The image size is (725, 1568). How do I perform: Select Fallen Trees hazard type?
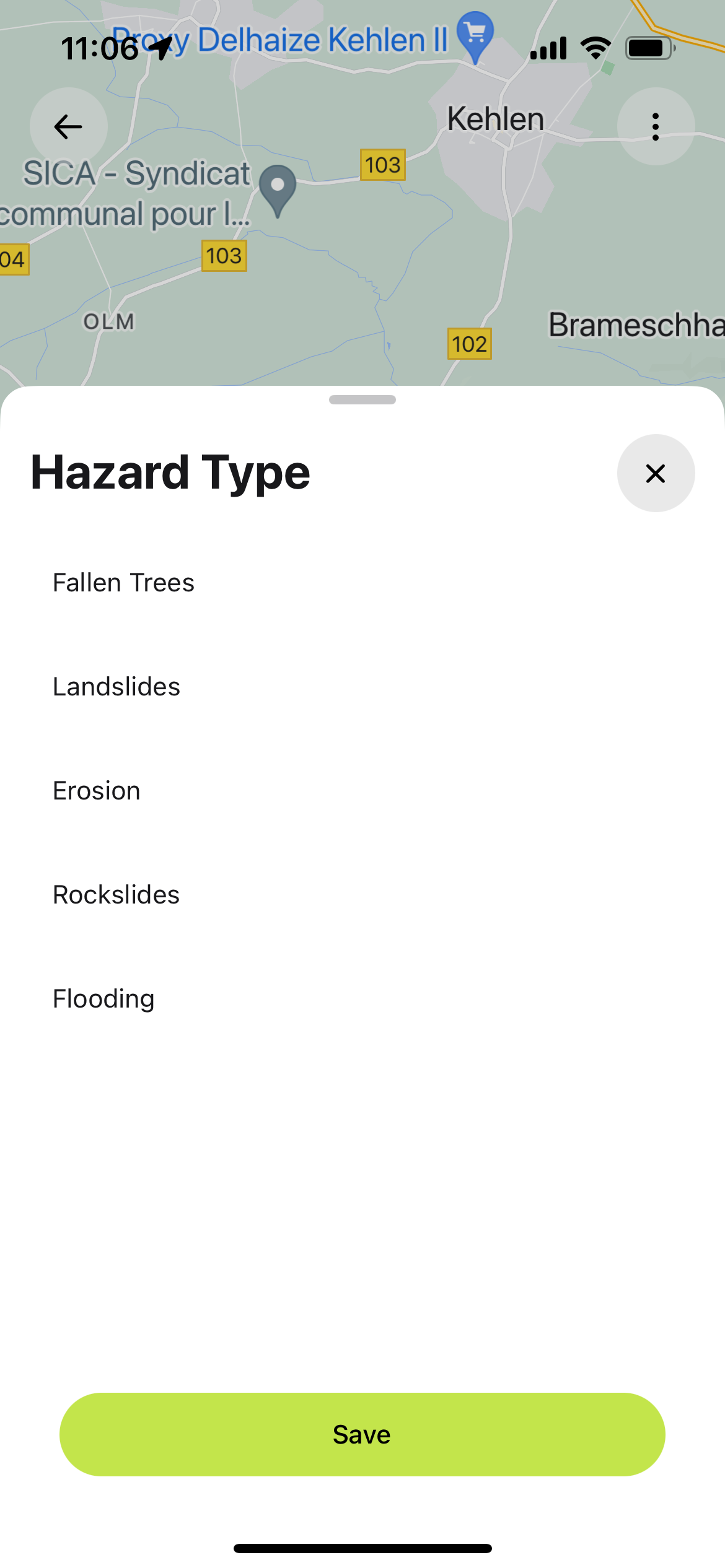click(124, 583)
